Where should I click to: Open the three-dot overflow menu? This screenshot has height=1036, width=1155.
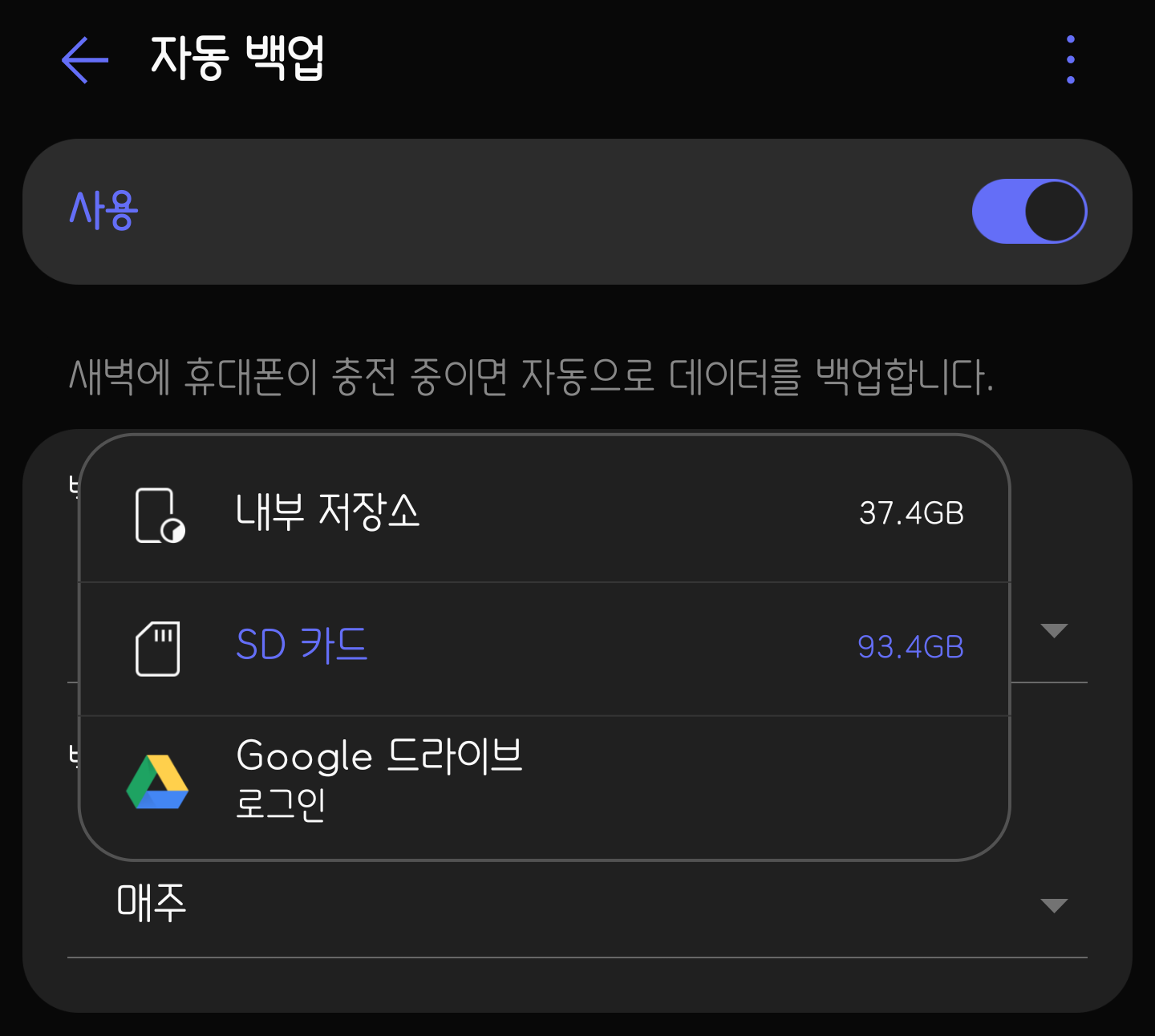click(x=1071, y=59)
